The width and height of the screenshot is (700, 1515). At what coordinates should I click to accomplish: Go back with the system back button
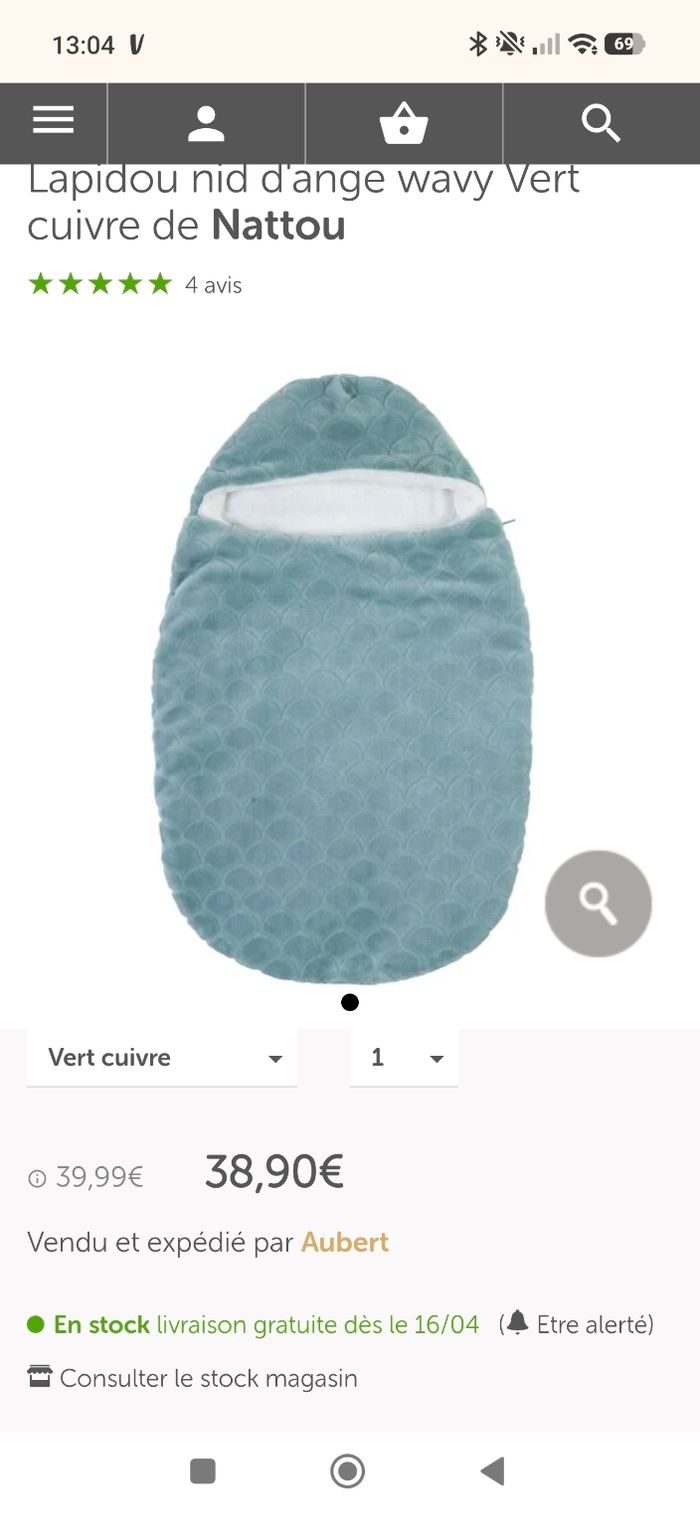point(492,1470)
